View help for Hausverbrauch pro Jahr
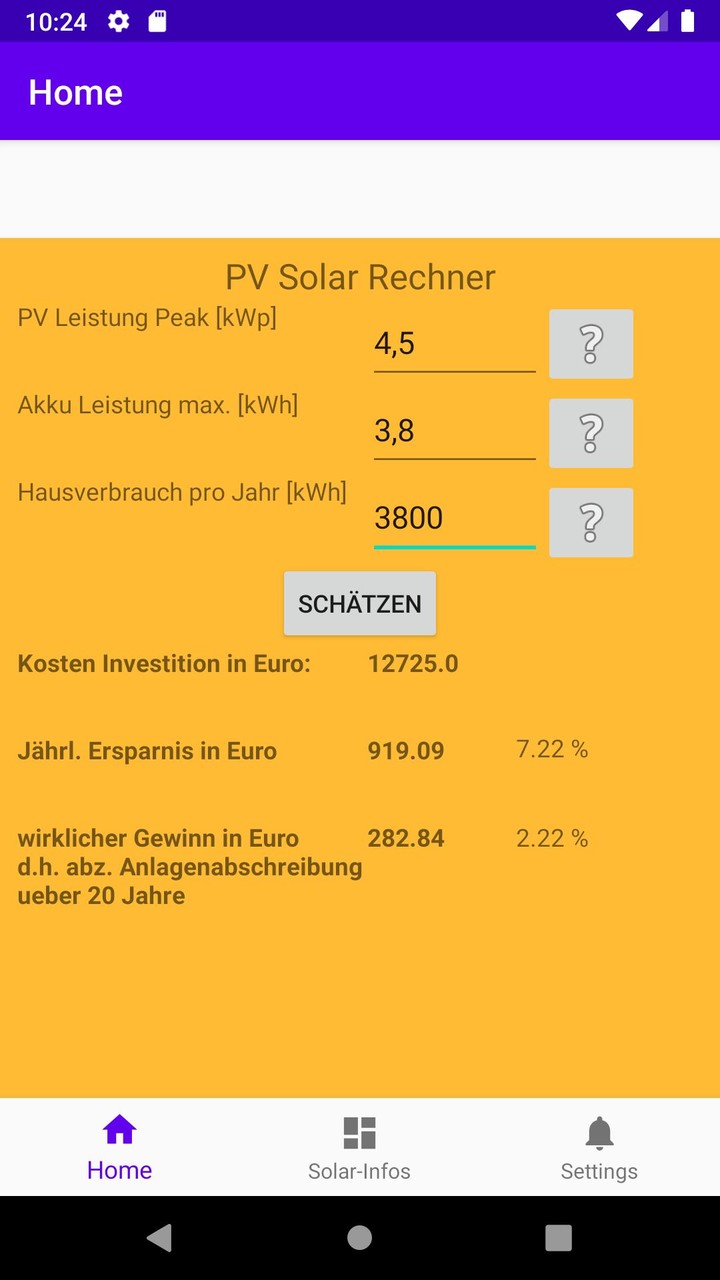Screen dimensions: 720x1280 point(591,522)
